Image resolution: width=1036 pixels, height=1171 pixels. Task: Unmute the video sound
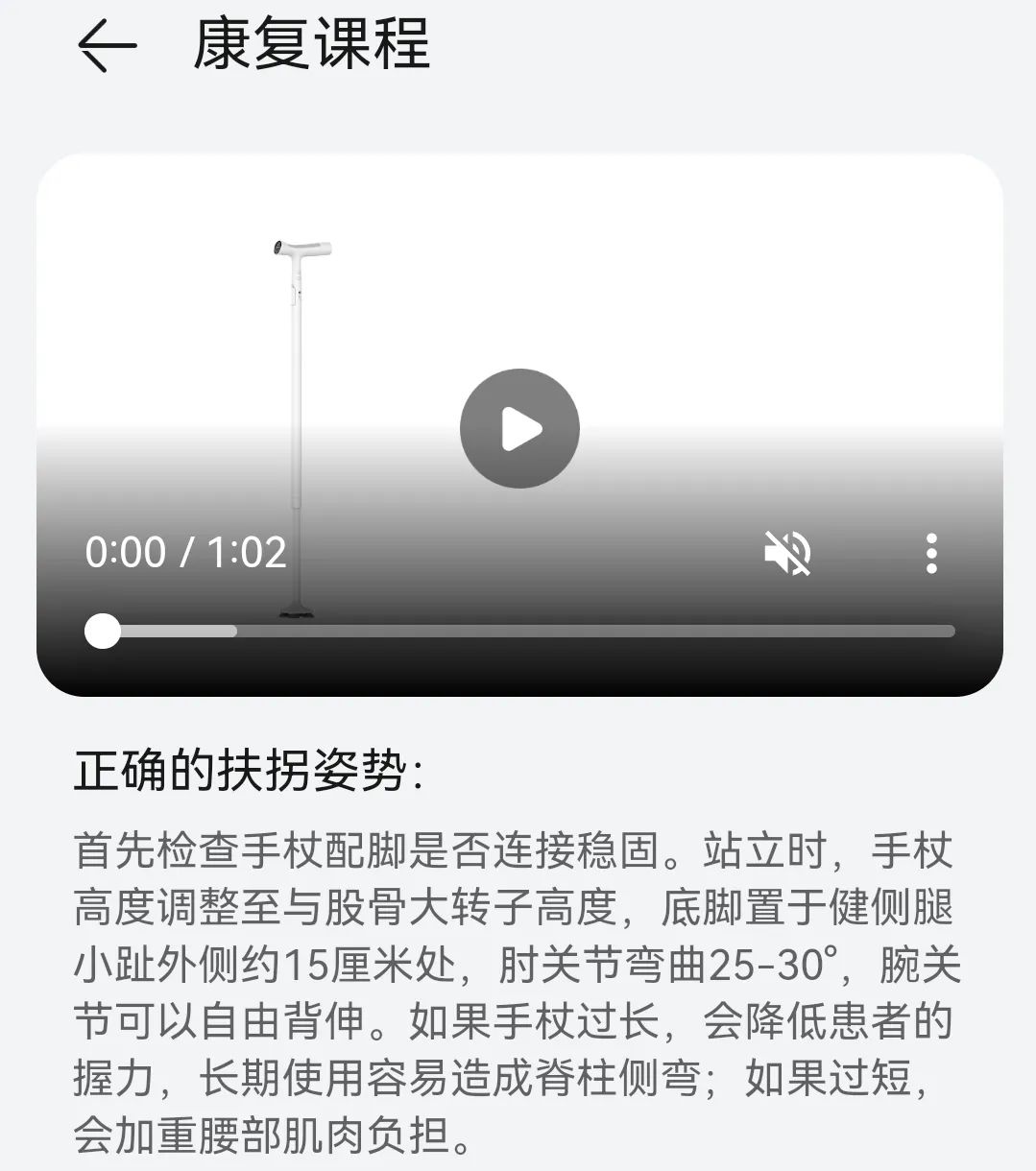point(787,553)
